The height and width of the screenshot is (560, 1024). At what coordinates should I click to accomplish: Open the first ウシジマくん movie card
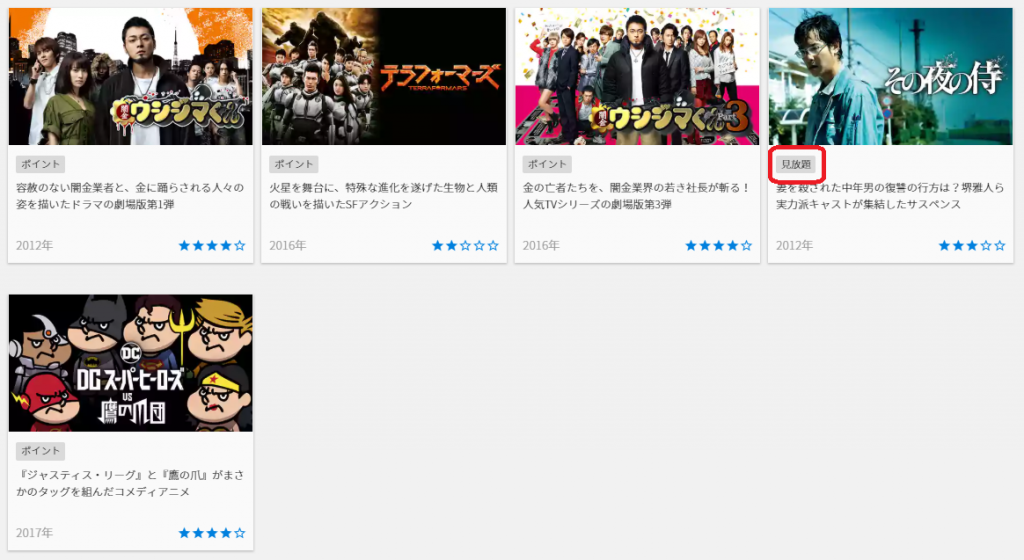coord(130,77)
